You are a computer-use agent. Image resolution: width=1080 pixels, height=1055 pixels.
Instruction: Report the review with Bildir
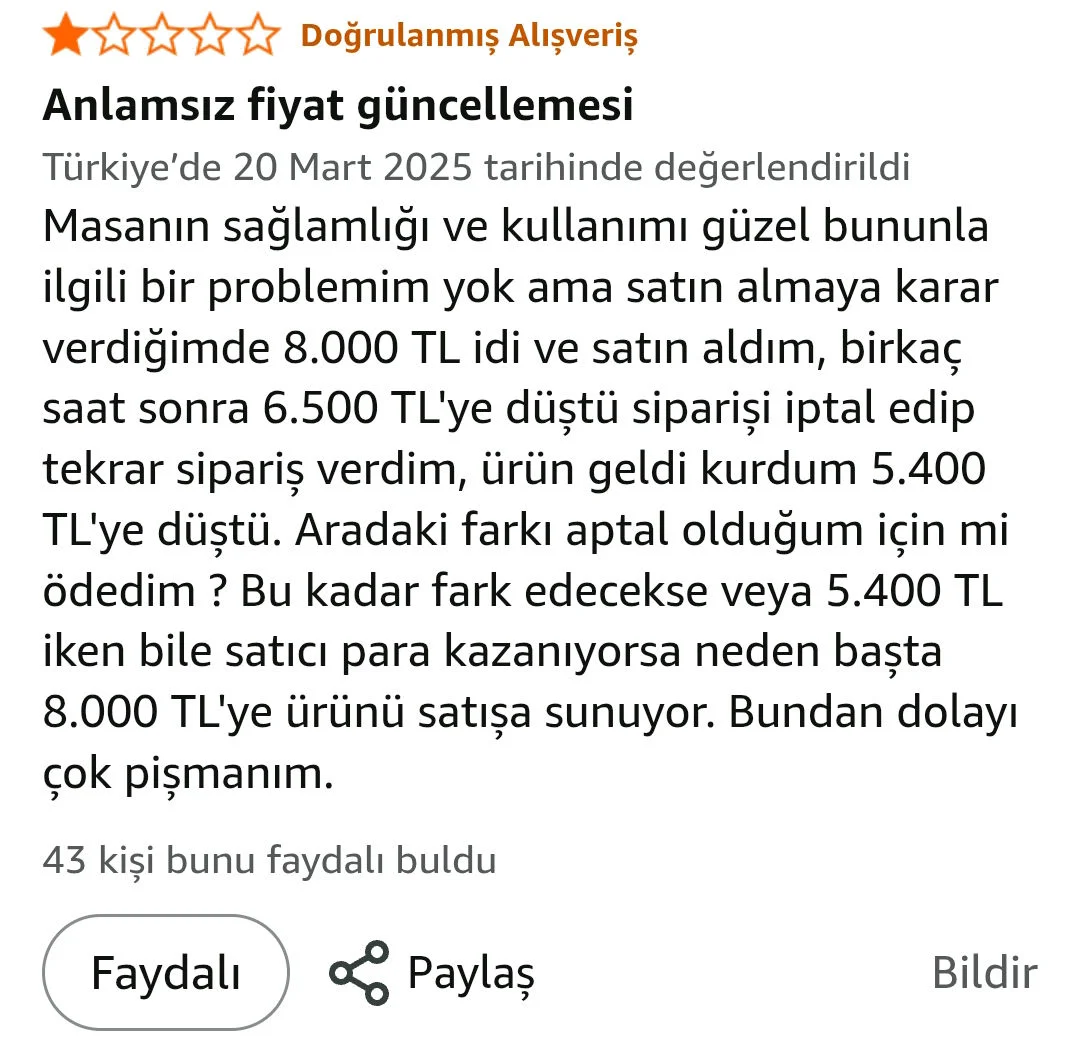click(x=984, y=972)
